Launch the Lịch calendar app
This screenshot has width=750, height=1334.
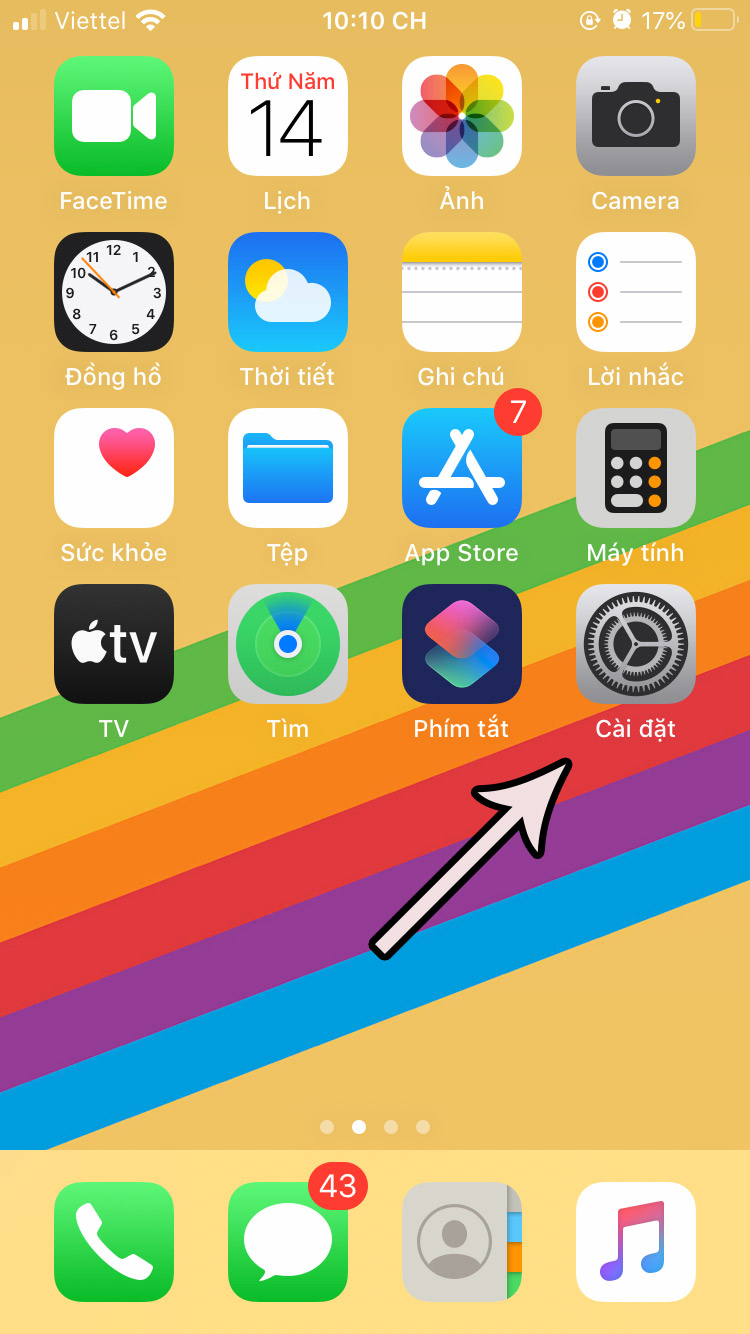pyautogui.click(x=288, y=116)
